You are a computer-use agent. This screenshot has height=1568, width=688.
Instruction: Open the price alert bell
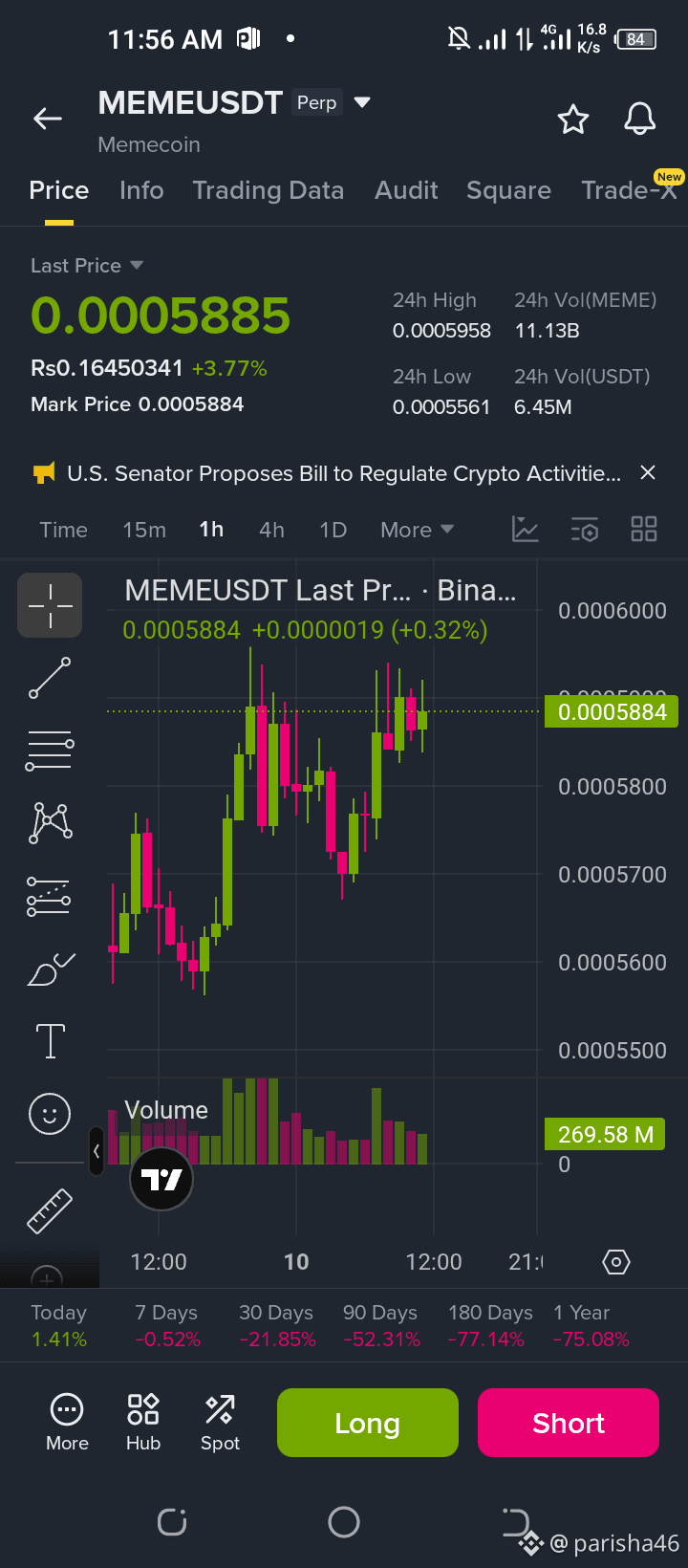(639, 120)
